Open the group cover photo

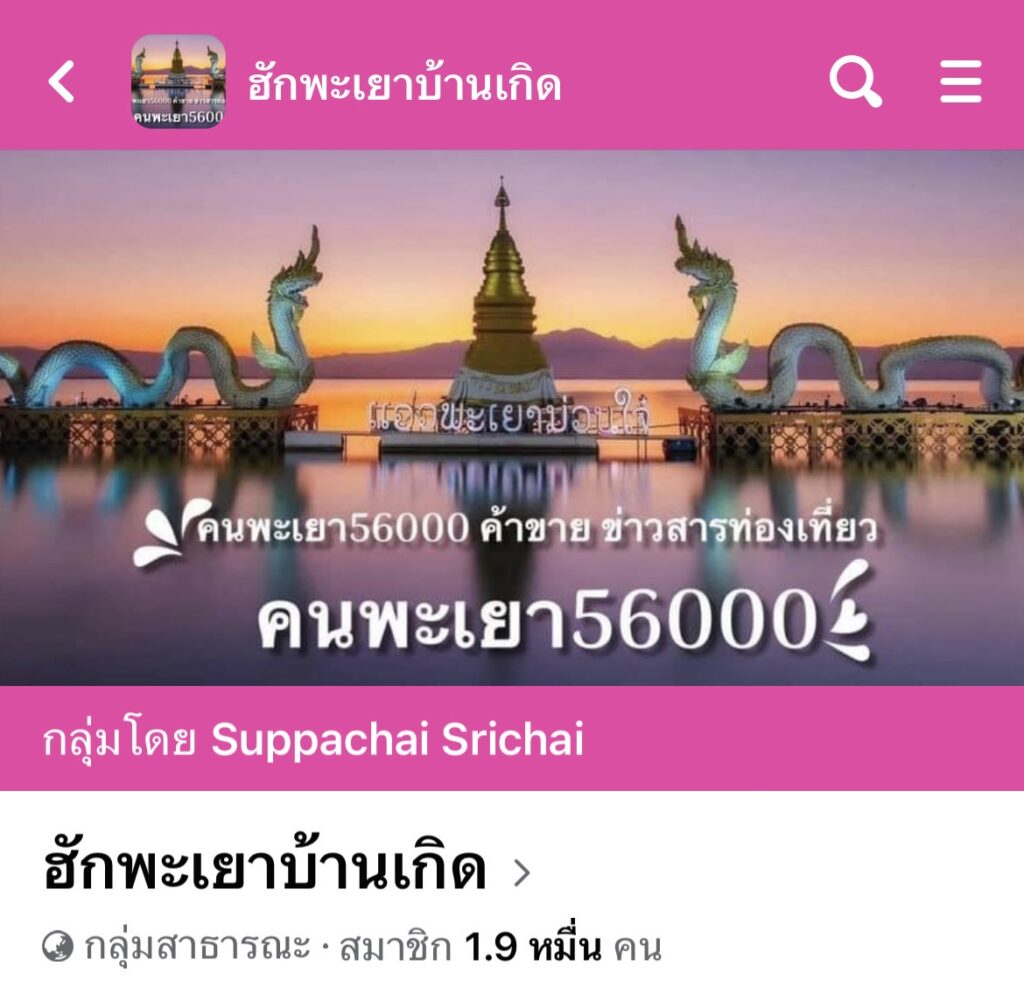pos(512,417)
